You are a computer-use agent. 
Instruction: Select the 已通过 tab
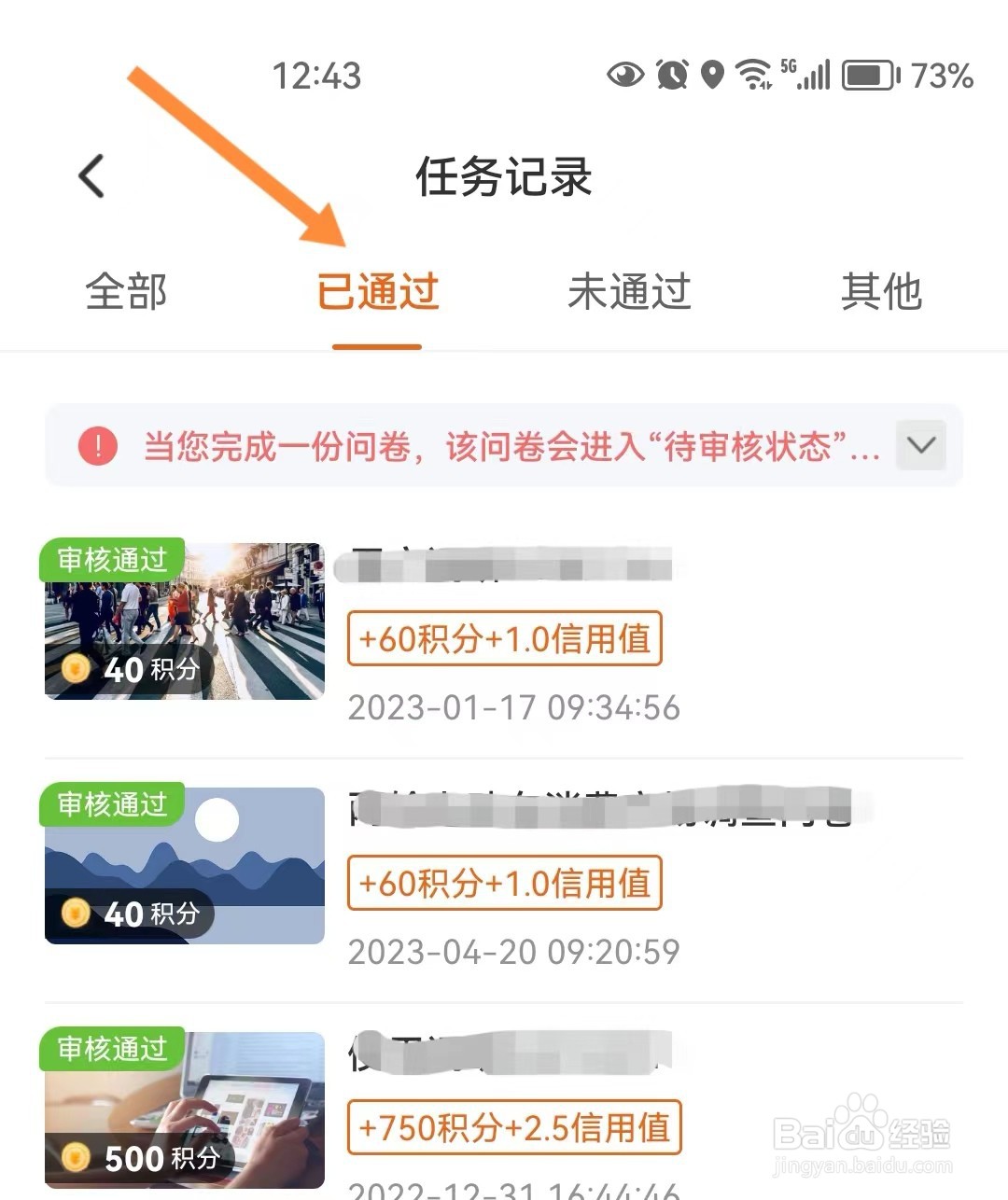click(x=377, y=292)
